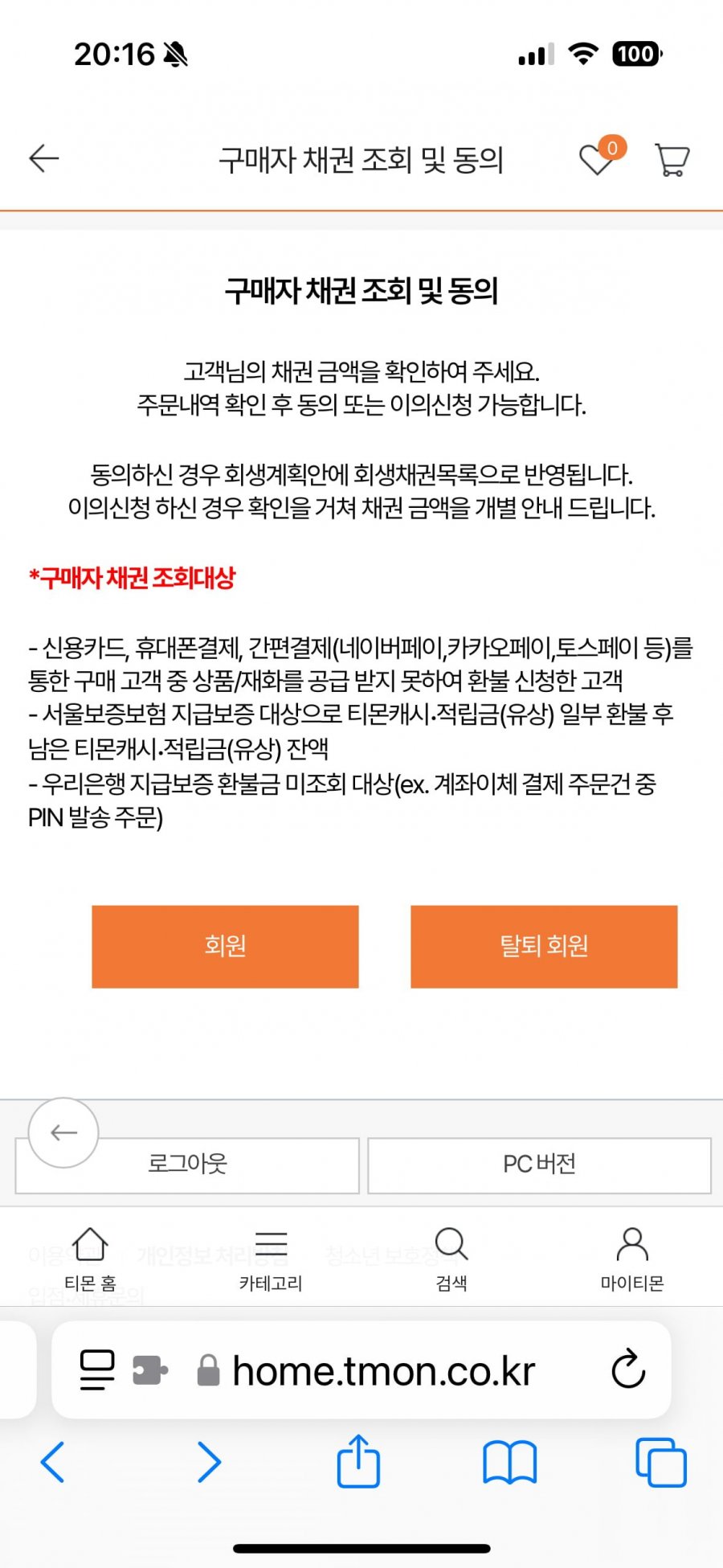Go back using the header arrow
The width and height of the screenshot is (723, 1568).
tap(44, 158)
